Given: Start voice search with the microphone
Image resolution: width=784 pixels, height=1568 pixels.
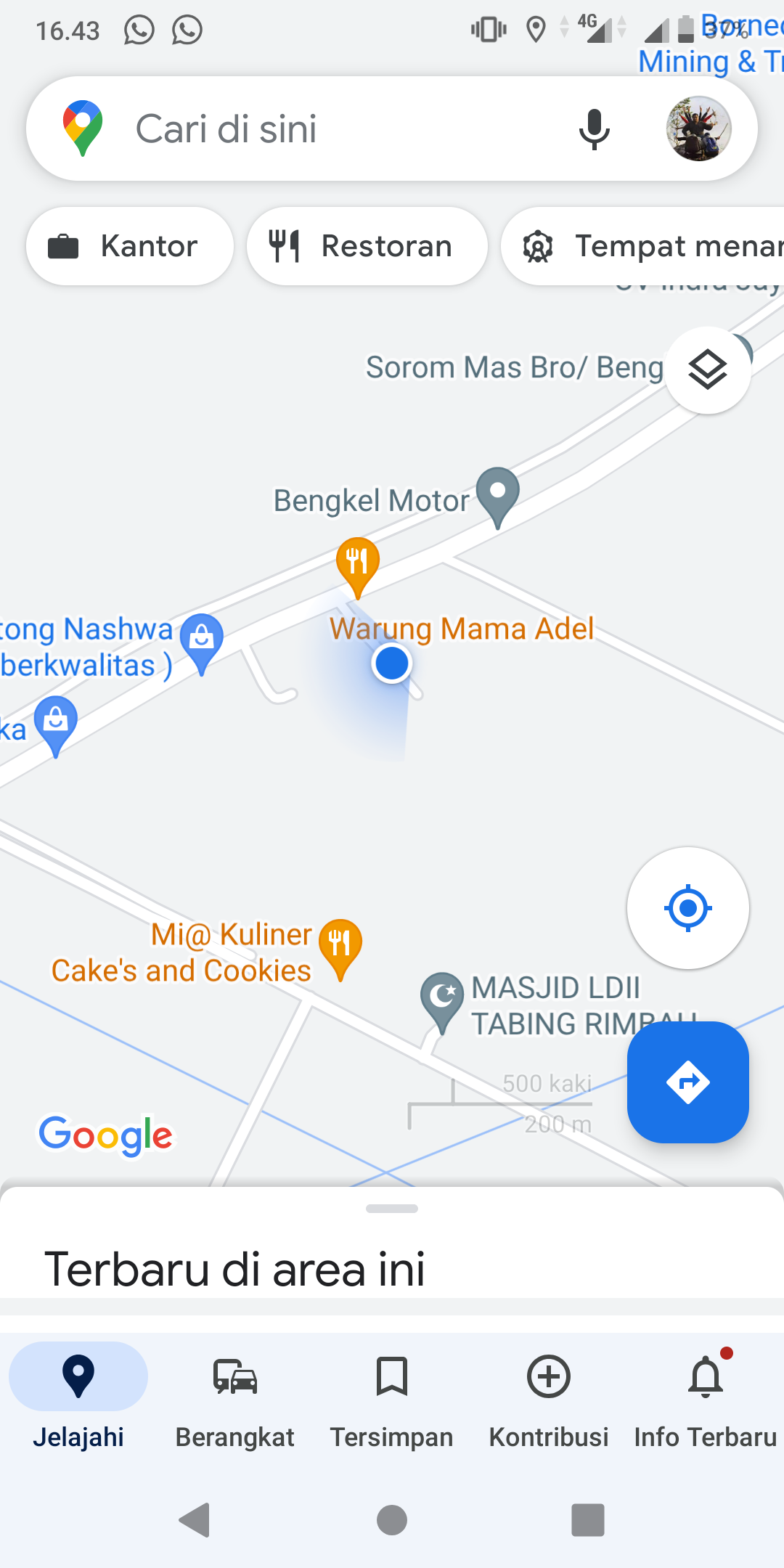Looking at the screenshot, I should pos(594,129).
